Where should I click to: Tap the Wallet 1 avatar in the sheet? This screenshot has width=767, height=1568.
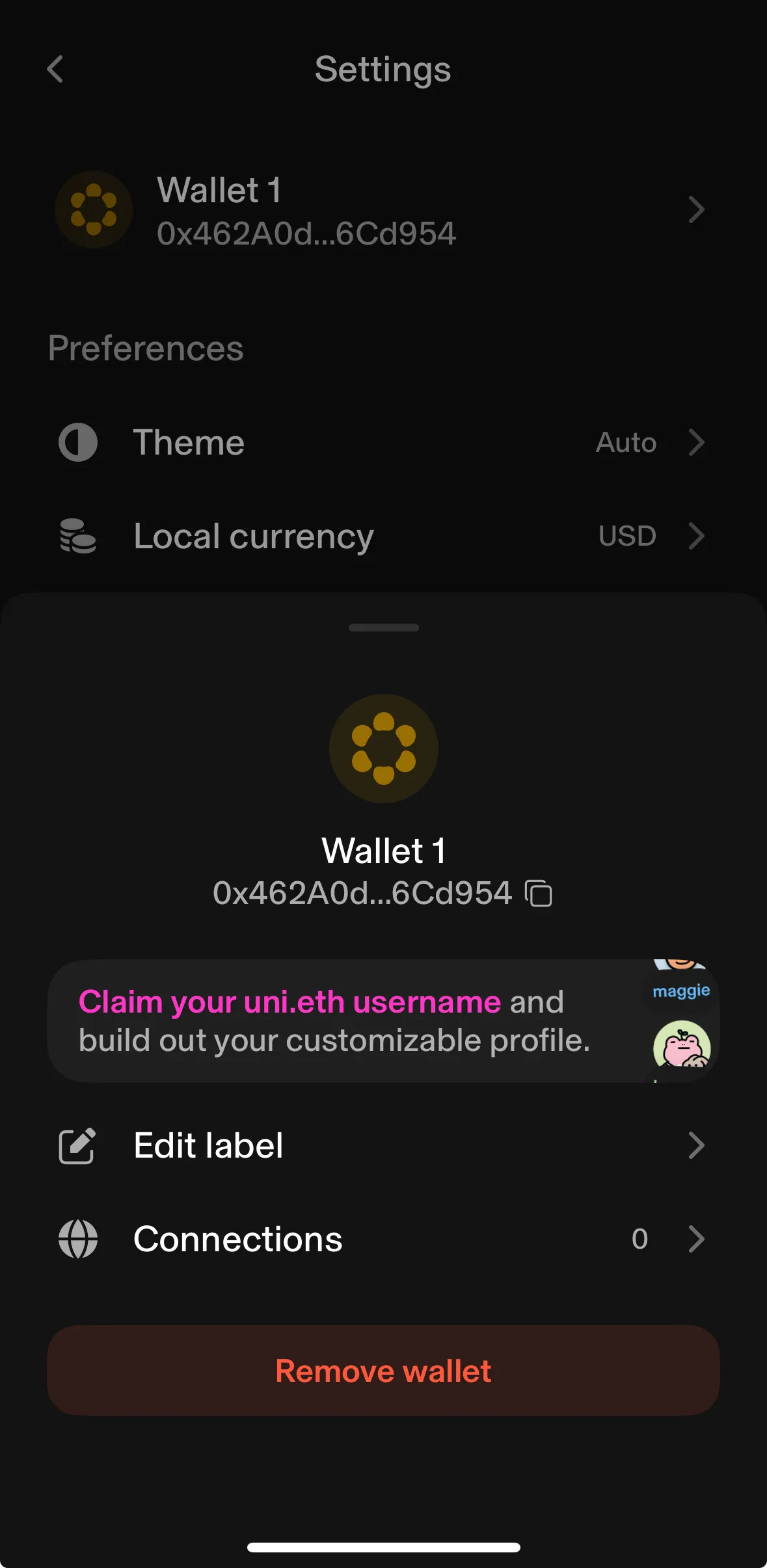383,749
